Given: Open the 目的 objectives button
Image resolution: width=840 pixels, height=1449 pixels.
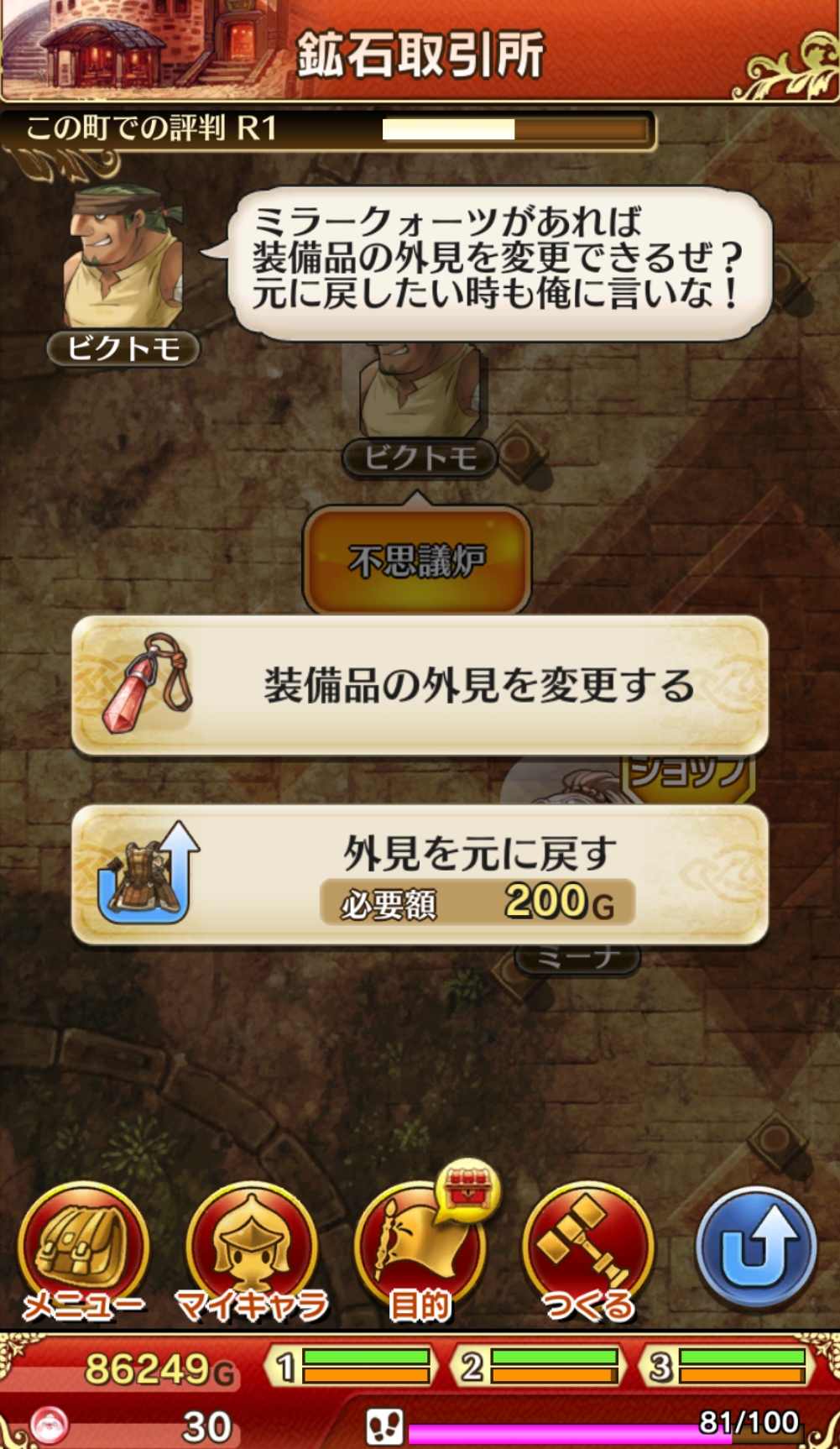Looking at the screenshot, I should pyautogui.click(x=420, y=1253).
